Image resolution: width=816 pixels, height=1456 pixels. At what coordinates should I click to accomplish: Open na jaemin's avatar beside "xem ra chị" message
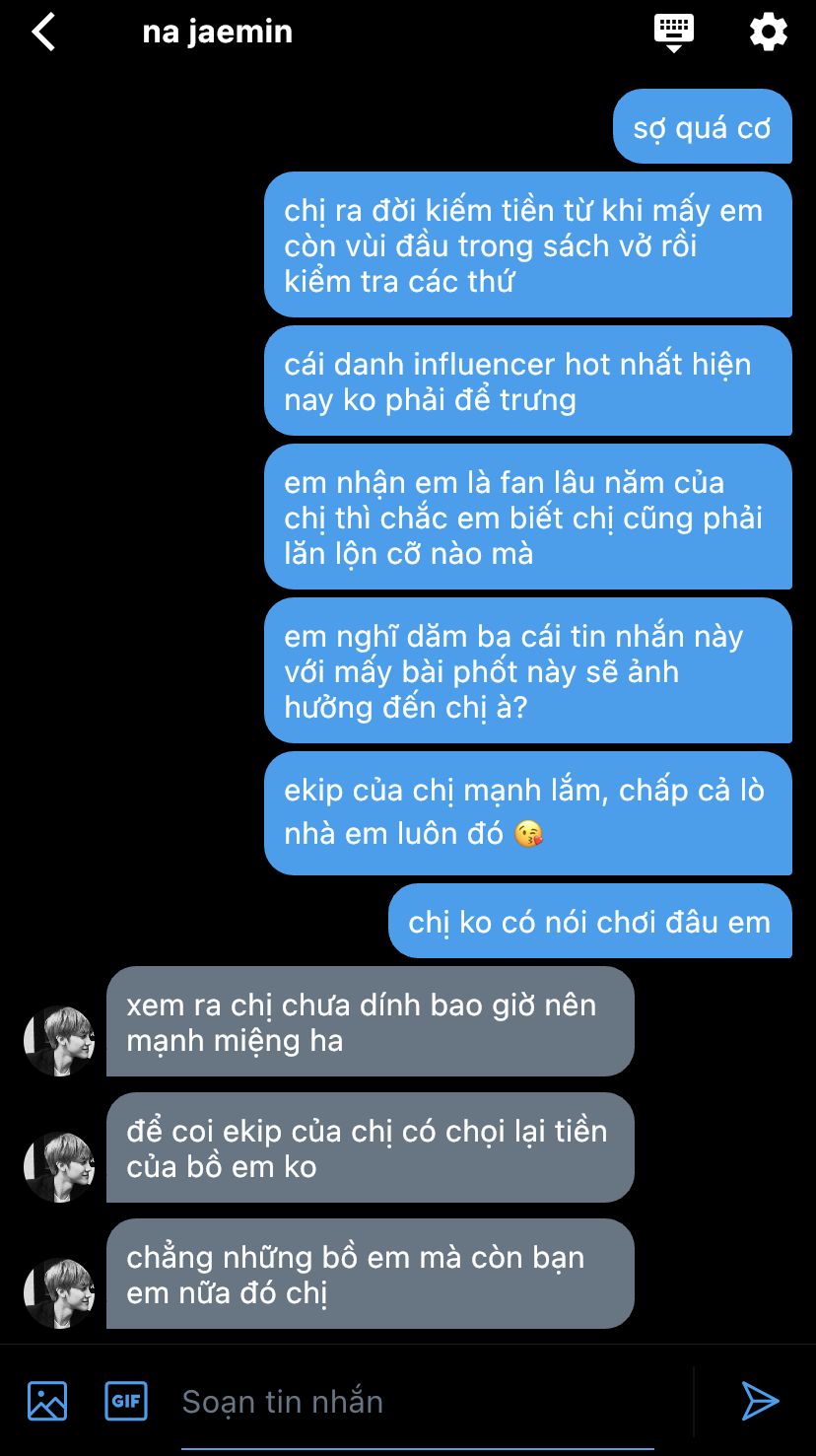[59, 1041]
